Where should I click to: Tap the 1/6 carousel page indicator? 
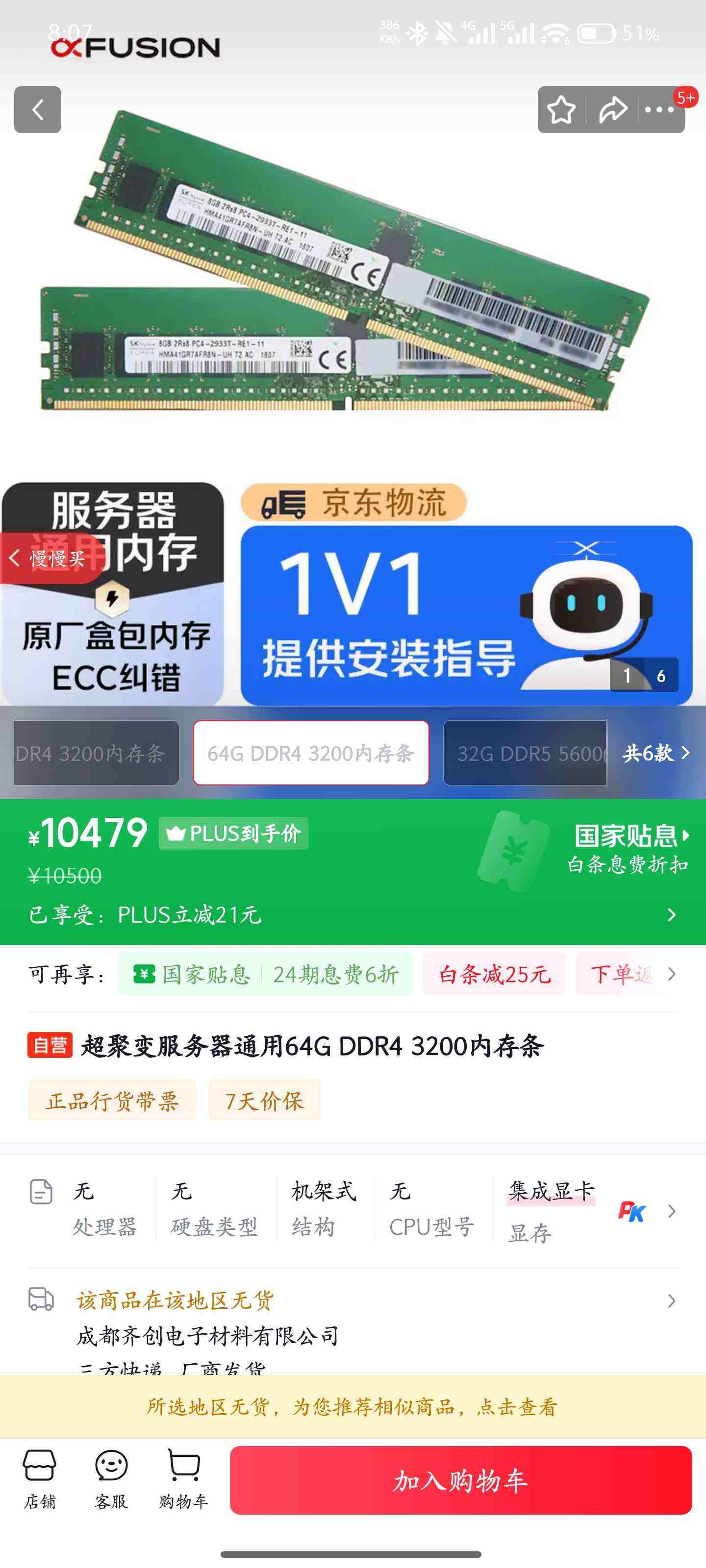(643, 676)
